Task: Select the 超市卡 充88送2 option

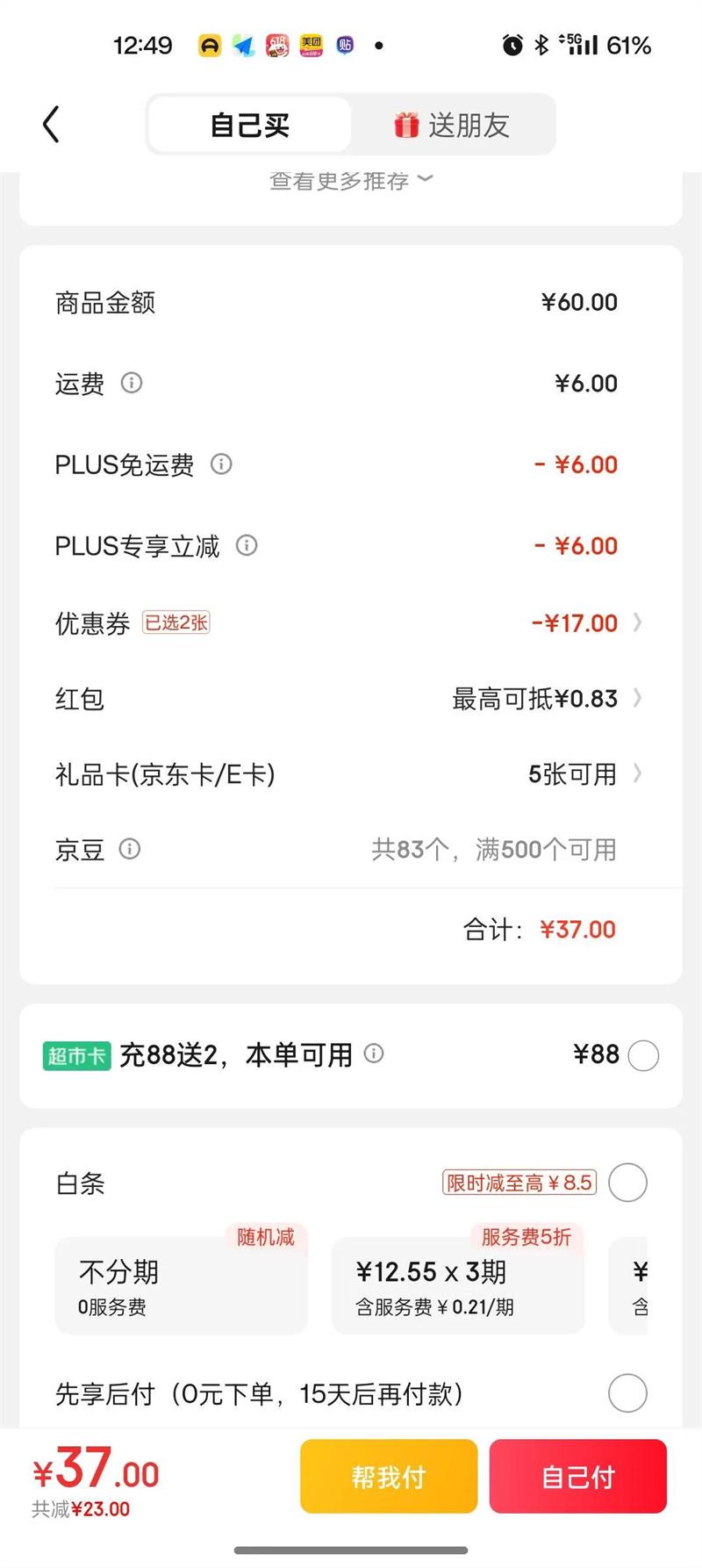Action: pyautogui.click(x=643, y=1055)
